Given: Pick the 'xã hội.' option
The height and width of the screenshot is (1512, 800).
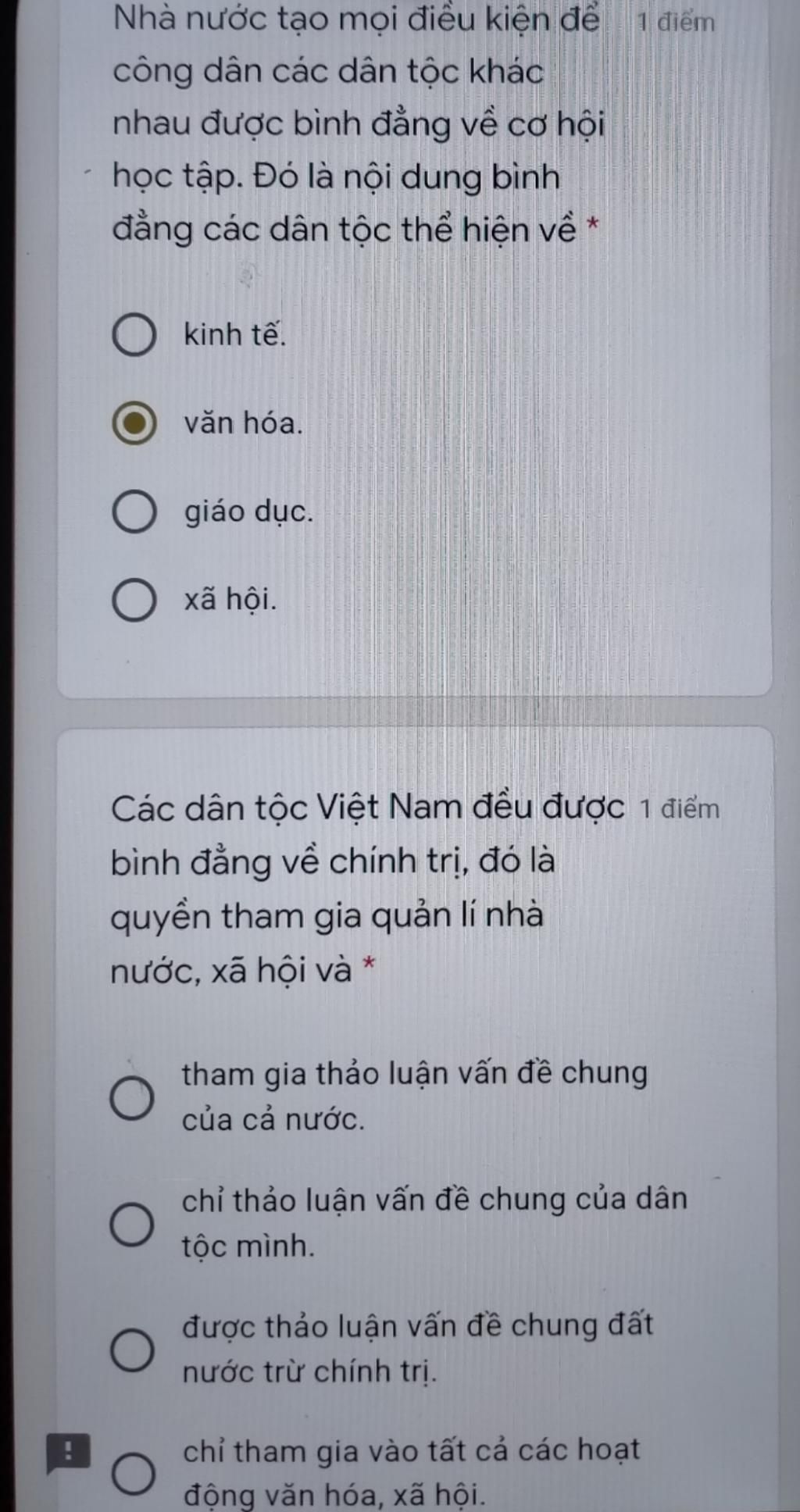Looking at the screenshot, I should coord(134,601).
